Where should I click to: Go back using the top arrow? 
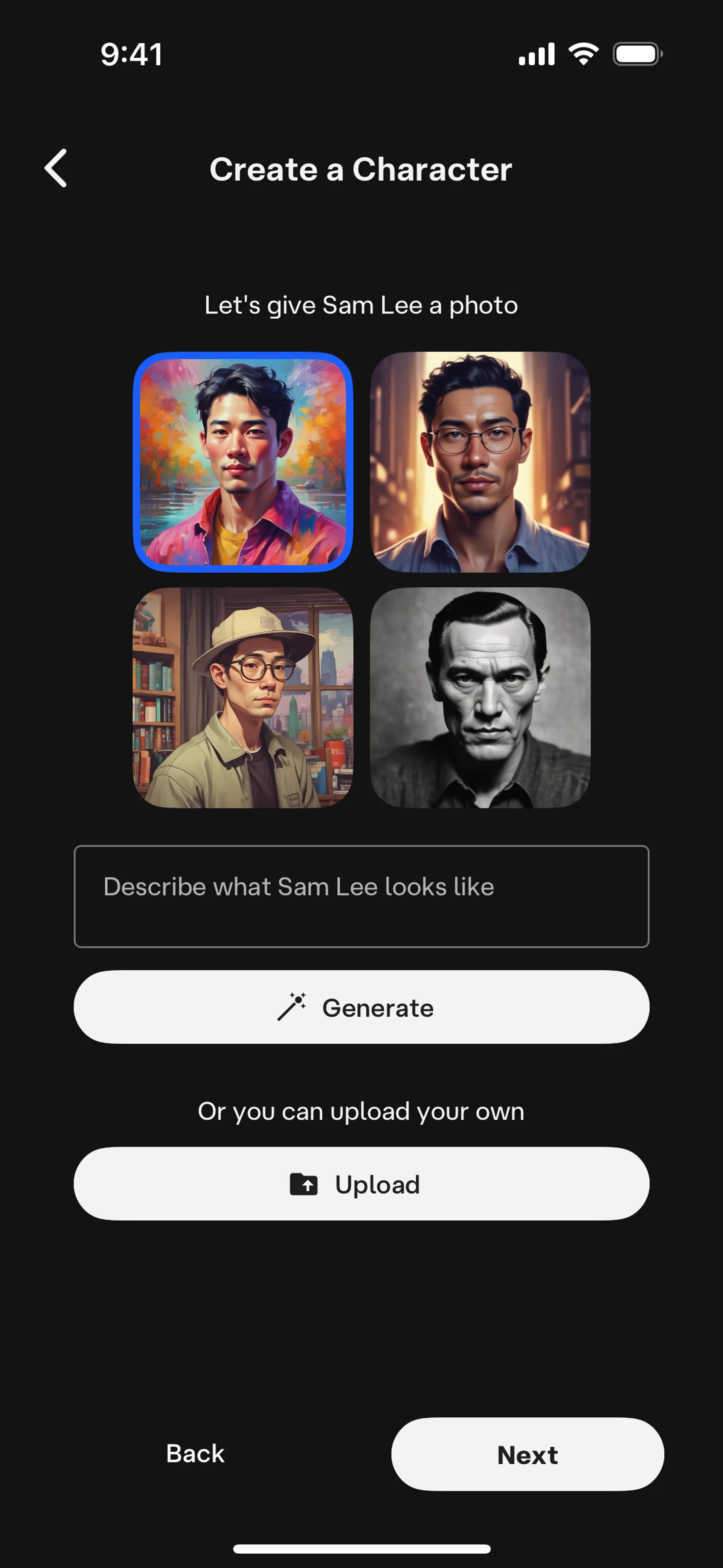tap(56, 169)
